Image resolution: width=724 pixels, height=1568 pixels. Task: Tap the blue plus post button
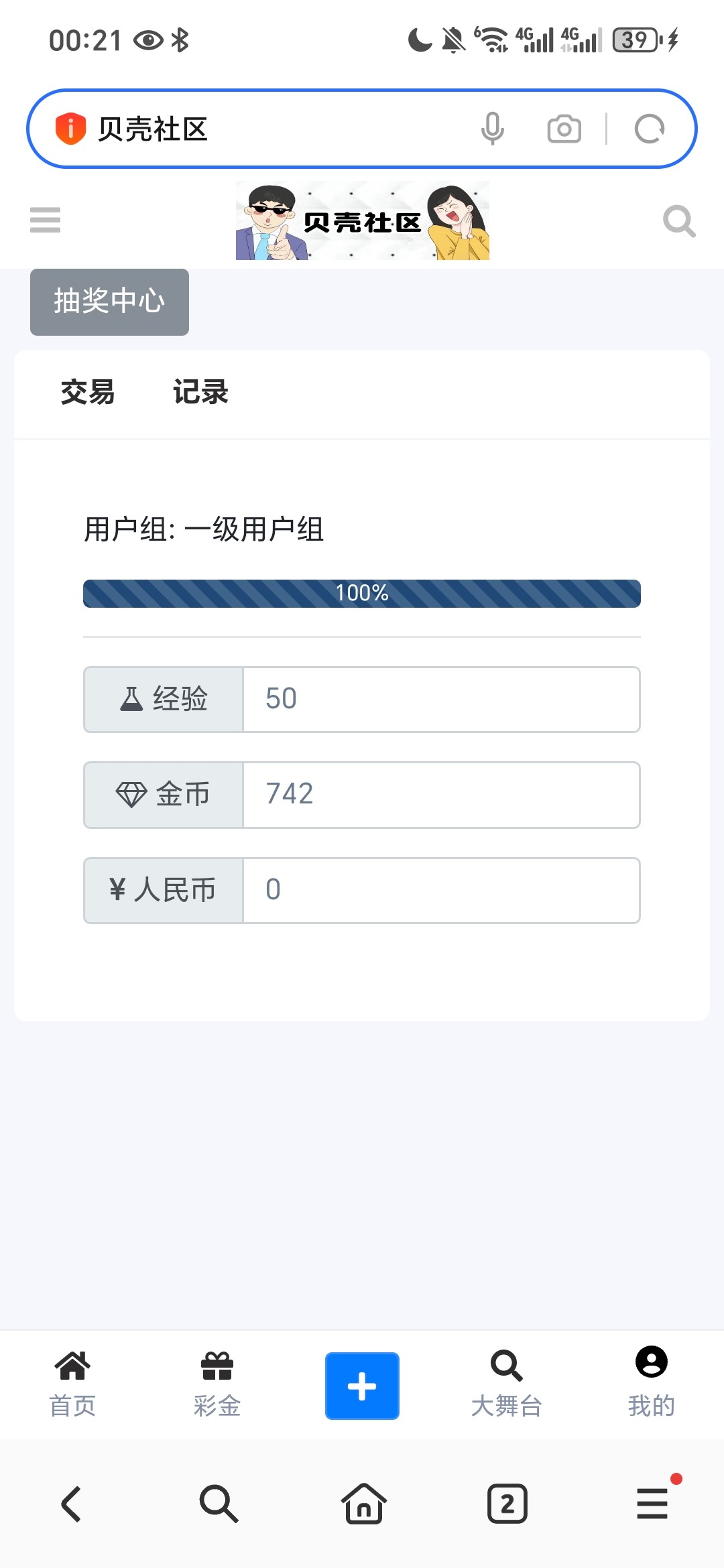pos(361,1386)
